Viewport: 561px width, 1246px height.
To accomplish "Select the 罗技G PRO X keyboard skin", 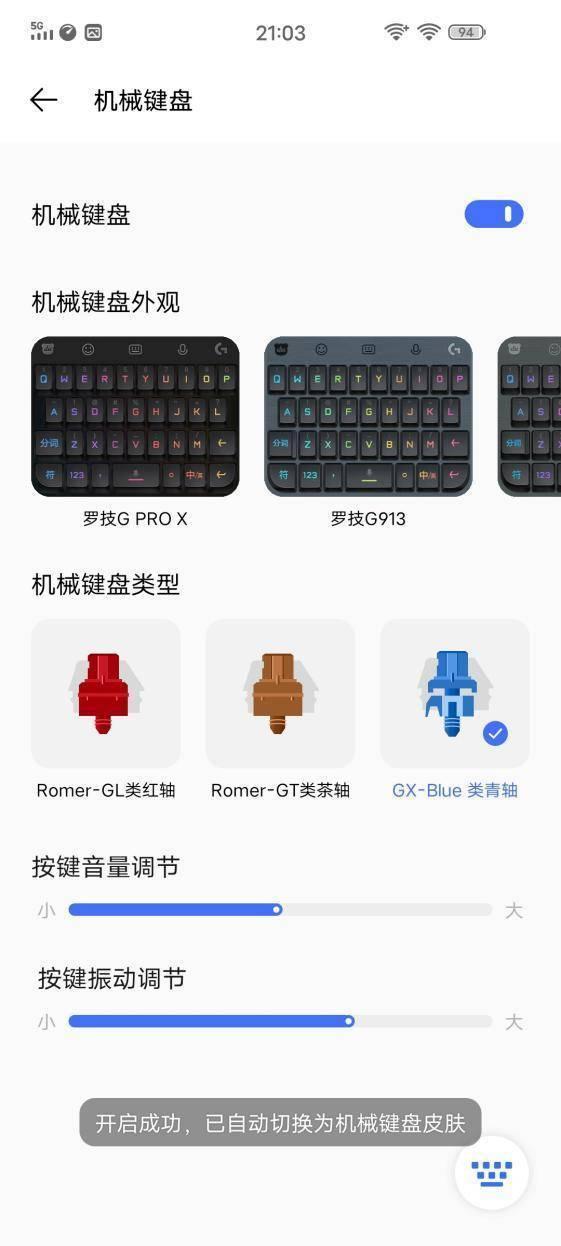I will [x=135, y=416].
